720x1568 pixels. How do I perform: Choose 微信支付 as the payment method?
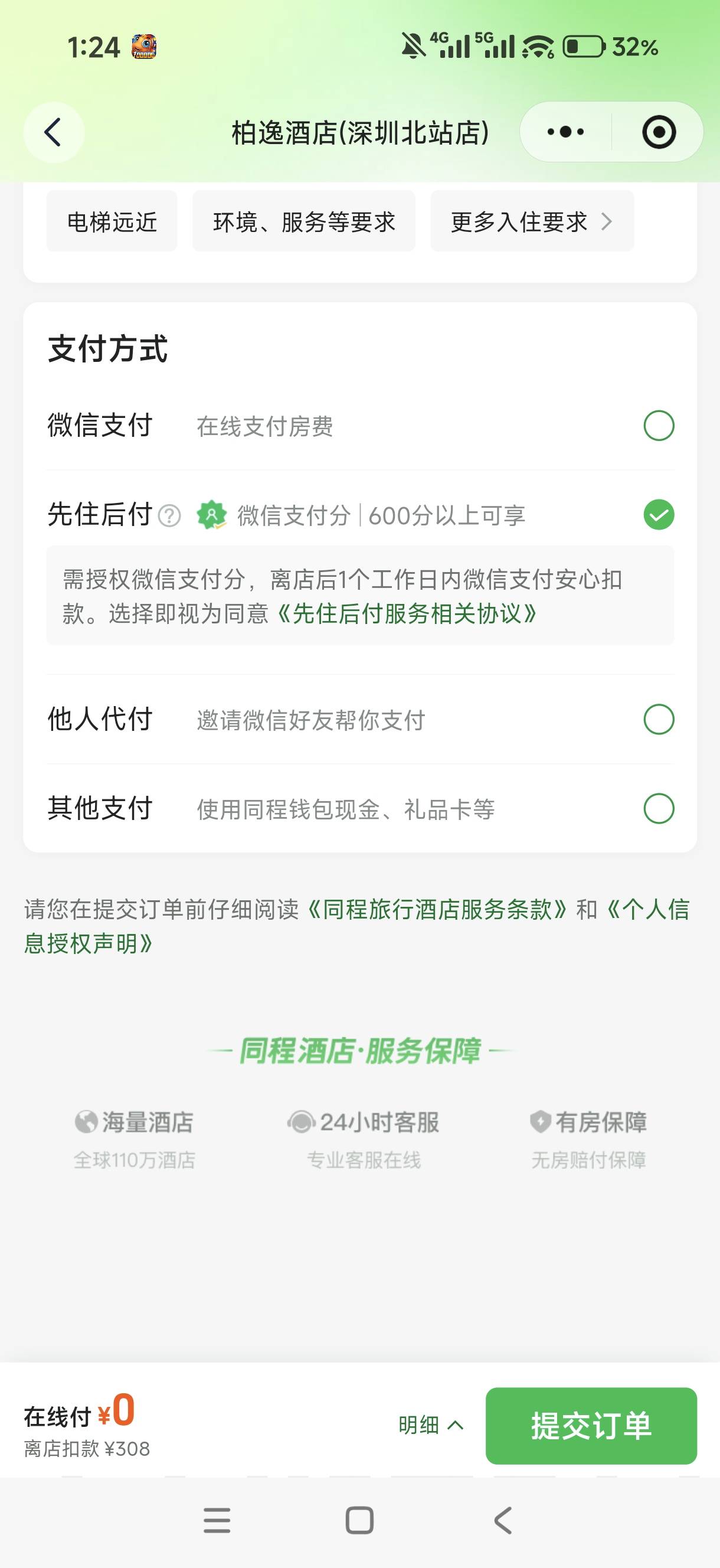click(x=361, y=426)
